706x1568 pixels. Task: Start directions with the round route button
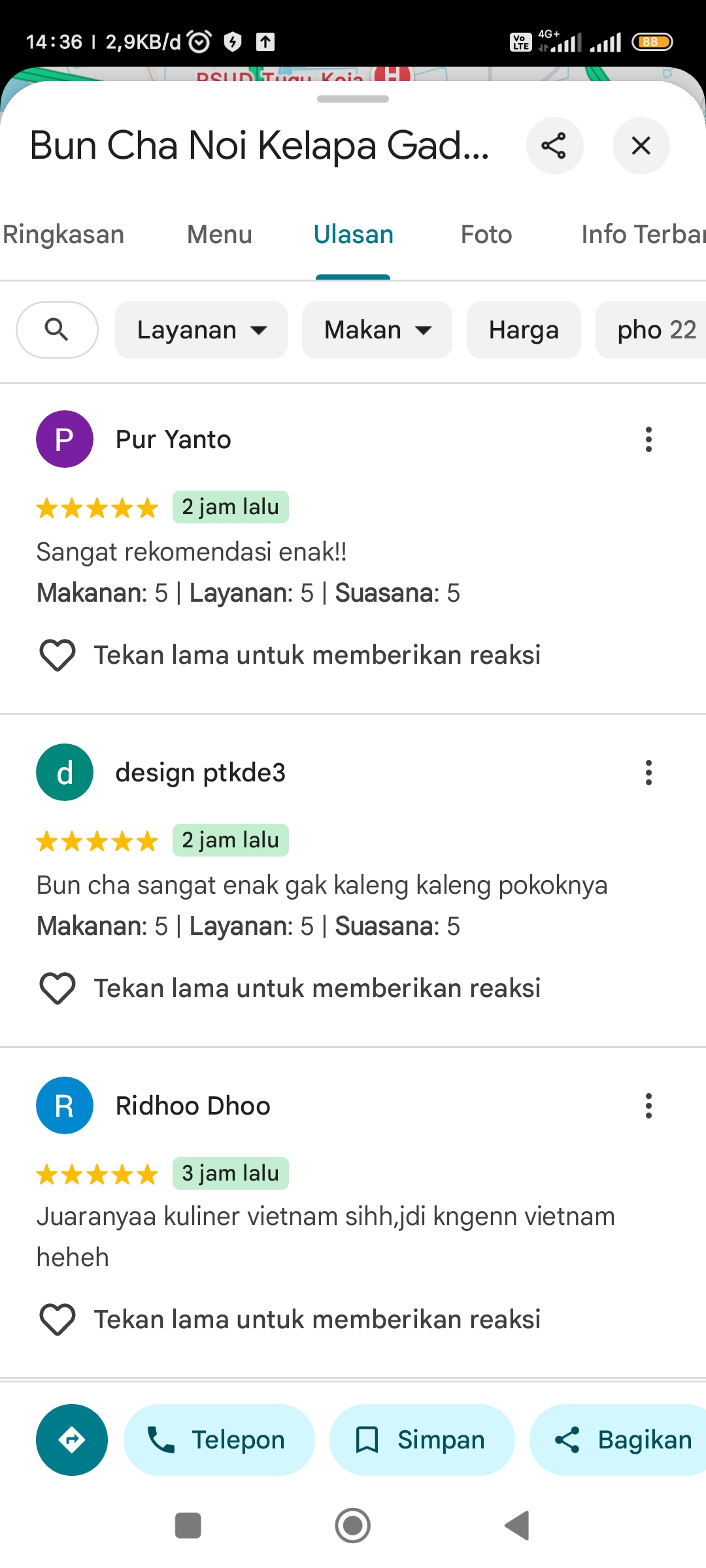click(x=72, y=1440)
